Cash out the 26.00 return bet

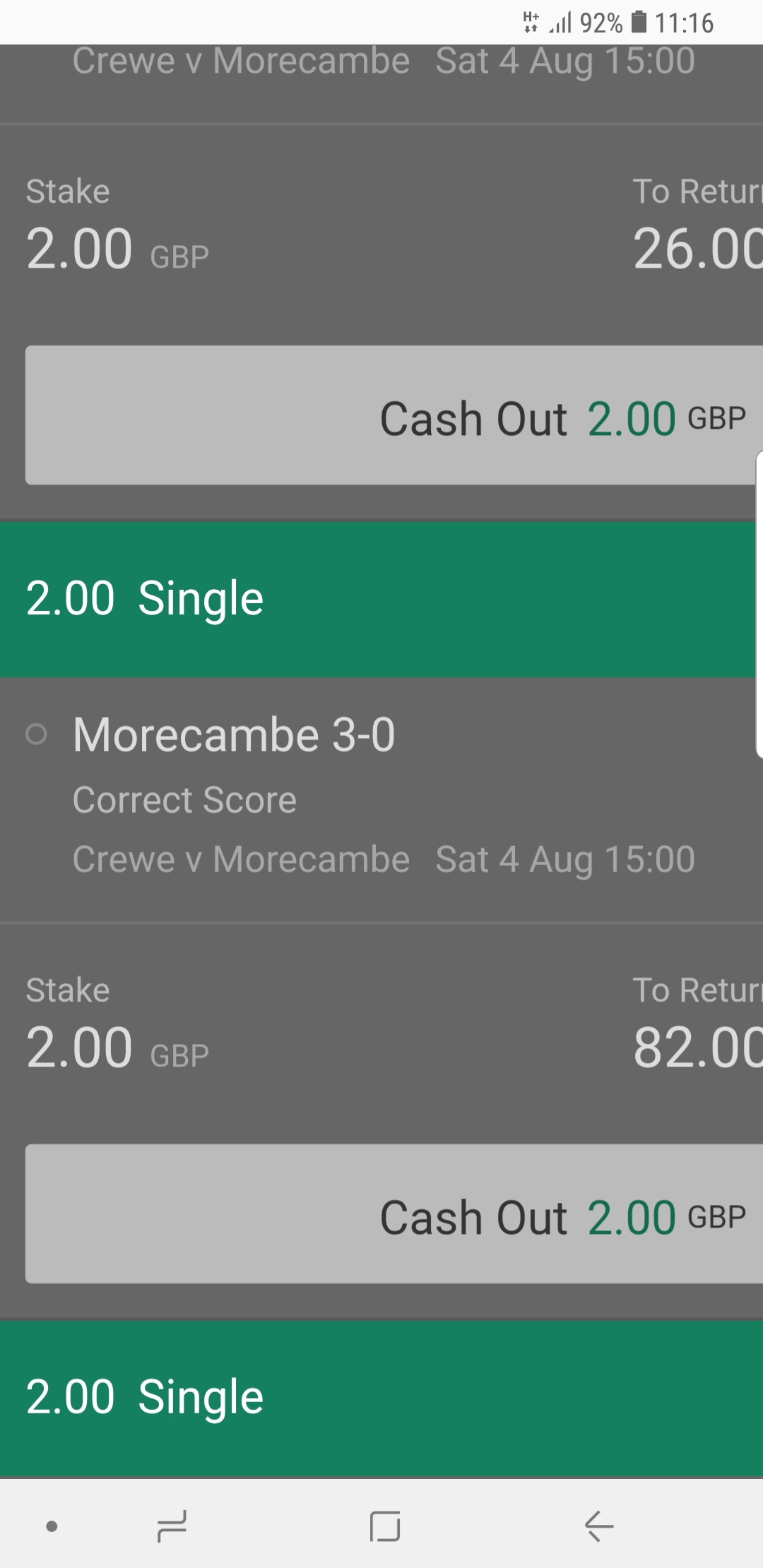coord(394,415)
